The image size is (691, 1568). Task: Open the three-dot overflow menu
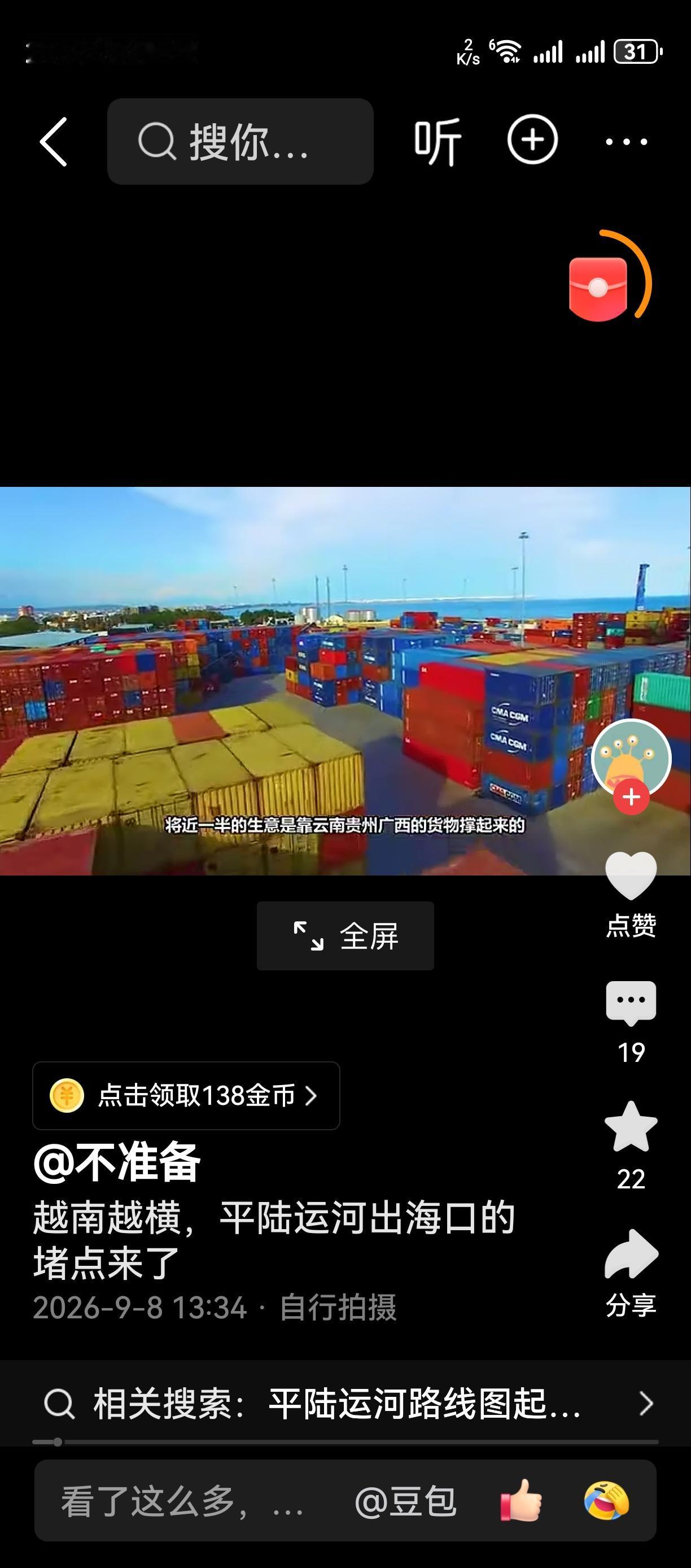[627, 142]
